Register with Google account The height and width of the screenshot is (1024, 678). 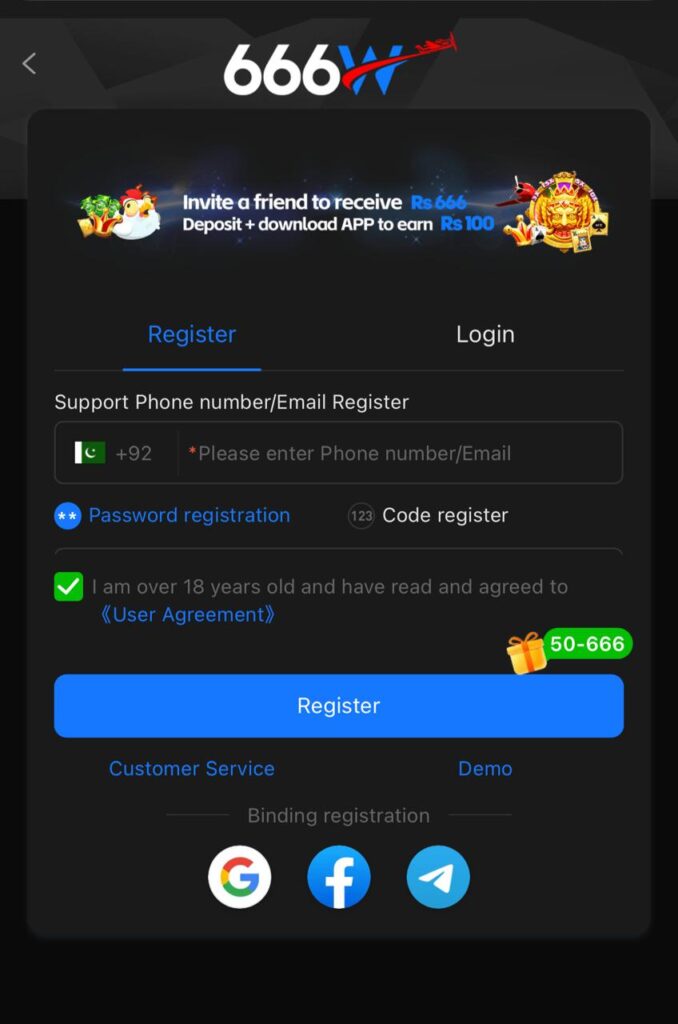pos(240,877)
